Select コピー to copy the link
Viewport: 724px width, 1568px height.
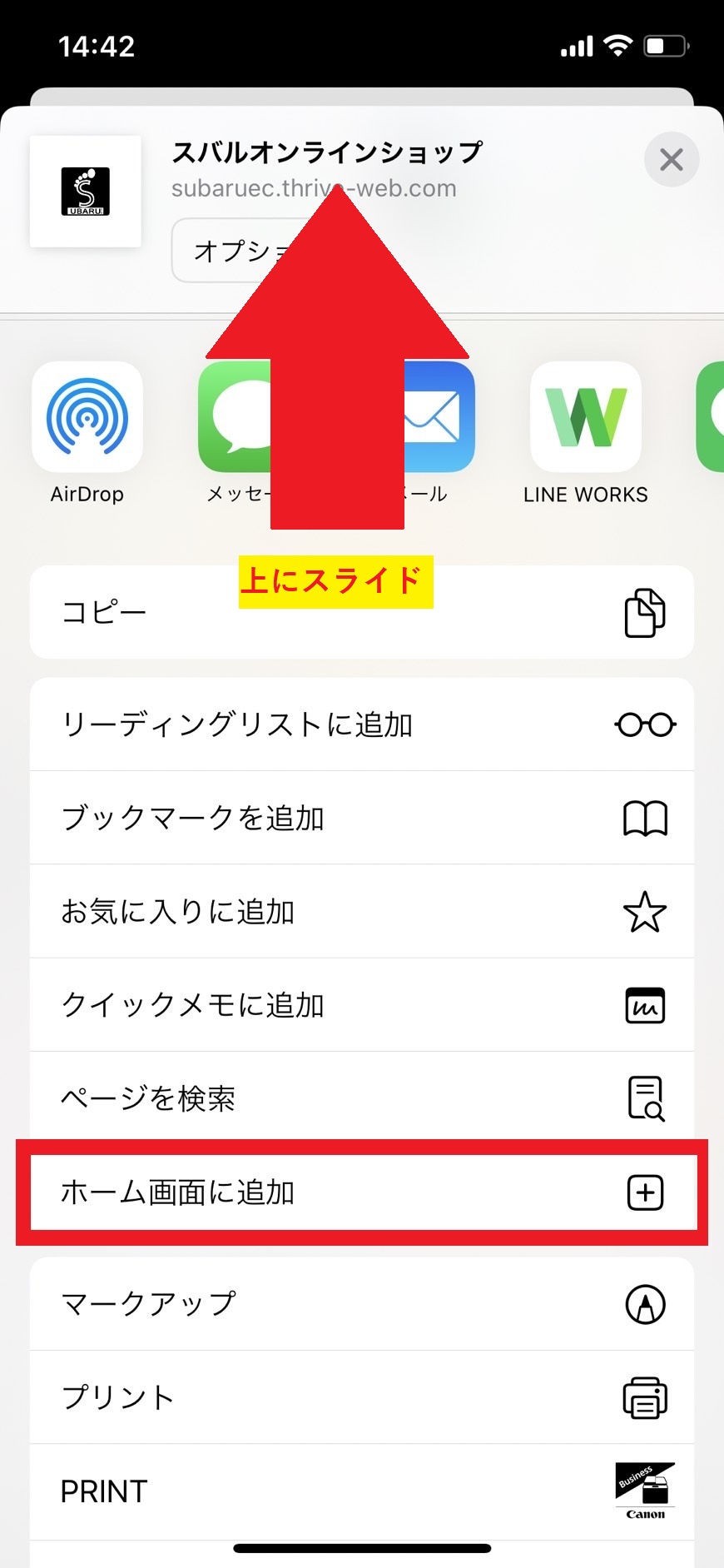pos(362,612)
